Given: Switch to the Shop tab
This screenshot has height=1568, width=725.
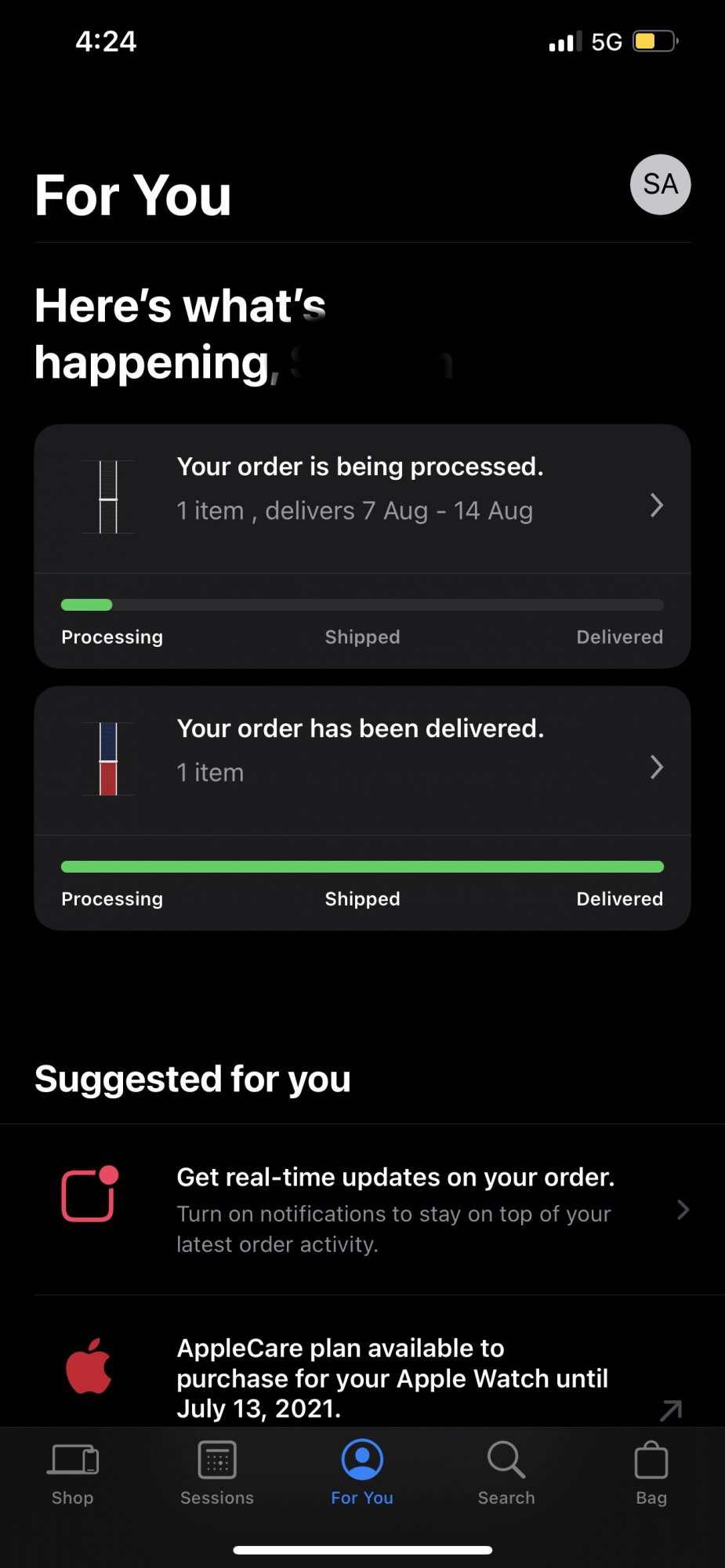Looking at the screenshot, I should coord(73,1474).
